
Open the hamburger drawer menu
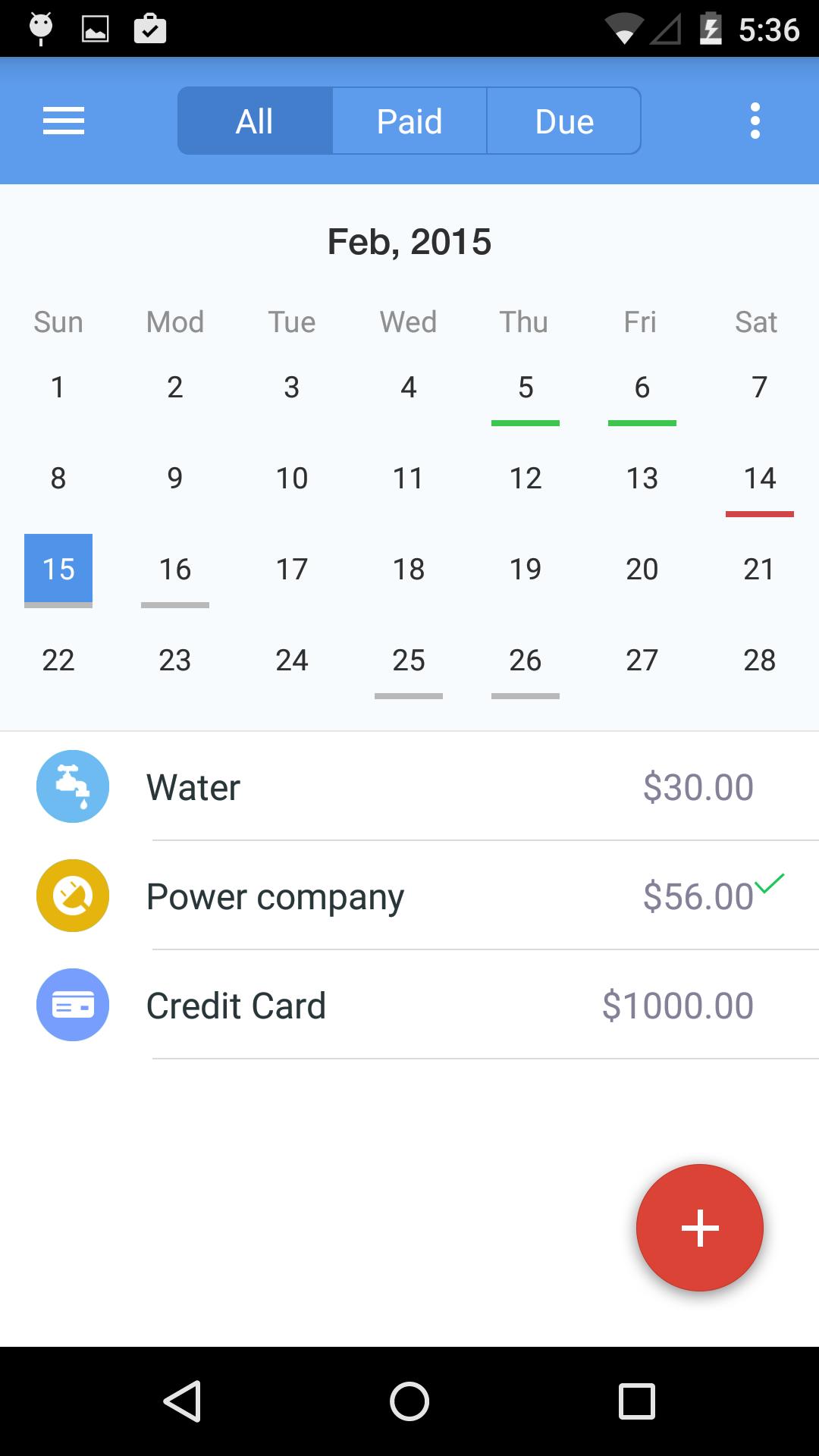coord(64,121)
